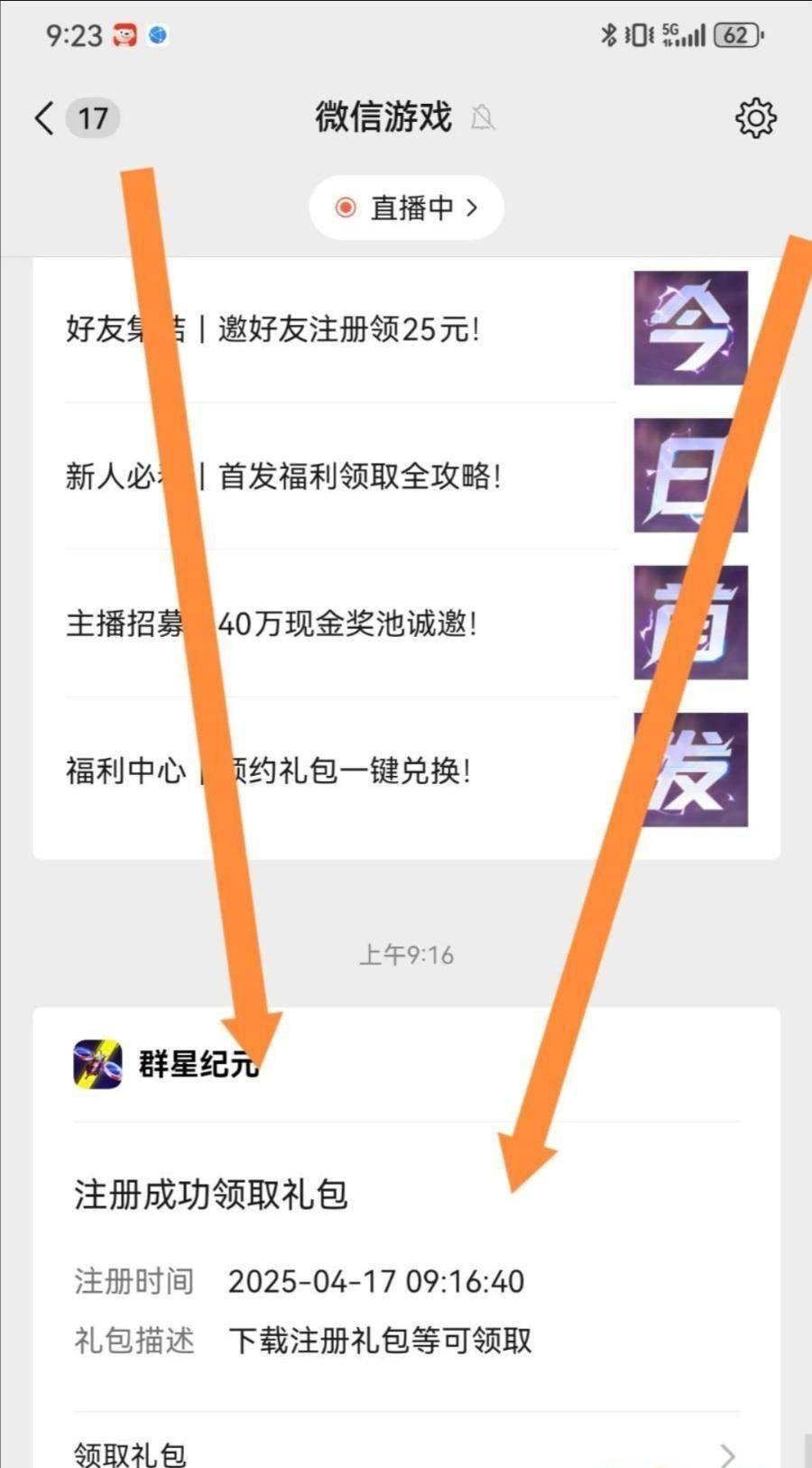The width and height of the screenshot is (812, 1468).
Task: Go back to the chat list
Action: 45,118
